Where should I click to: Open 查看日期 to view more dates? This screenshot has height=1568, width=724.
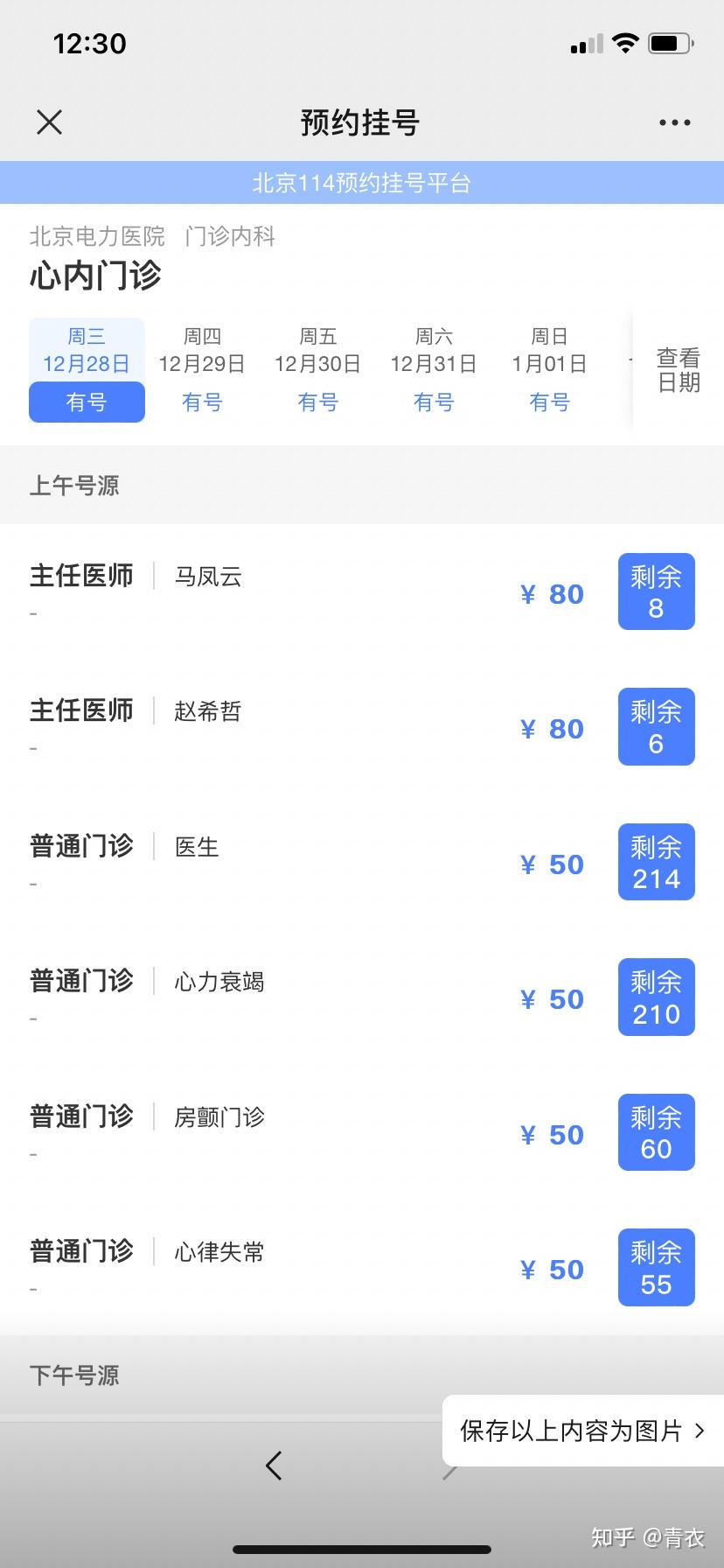(679, 370)
